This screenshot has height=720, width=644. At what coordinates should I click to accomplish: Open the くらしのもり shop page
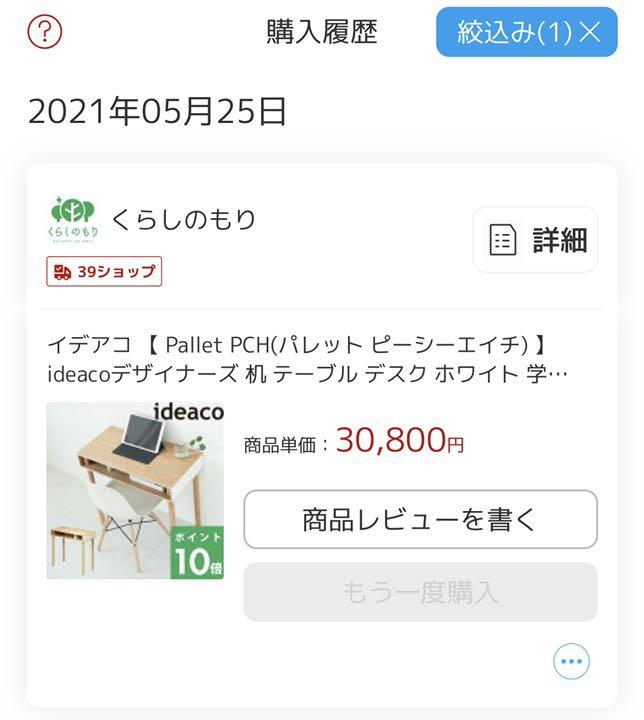[183, 219]
